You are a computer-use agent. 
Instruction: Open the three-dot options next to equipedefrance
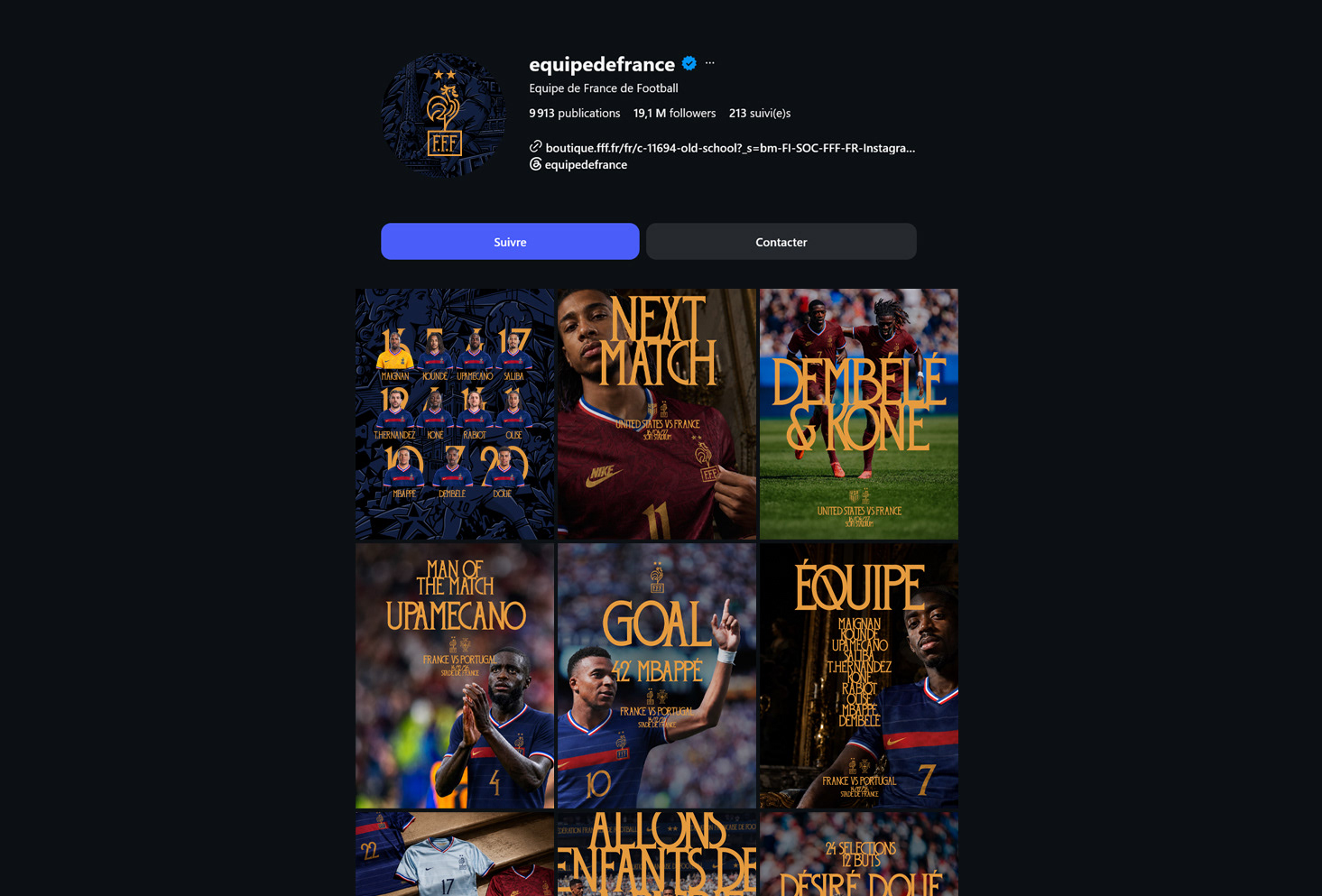tap(710, 63)
